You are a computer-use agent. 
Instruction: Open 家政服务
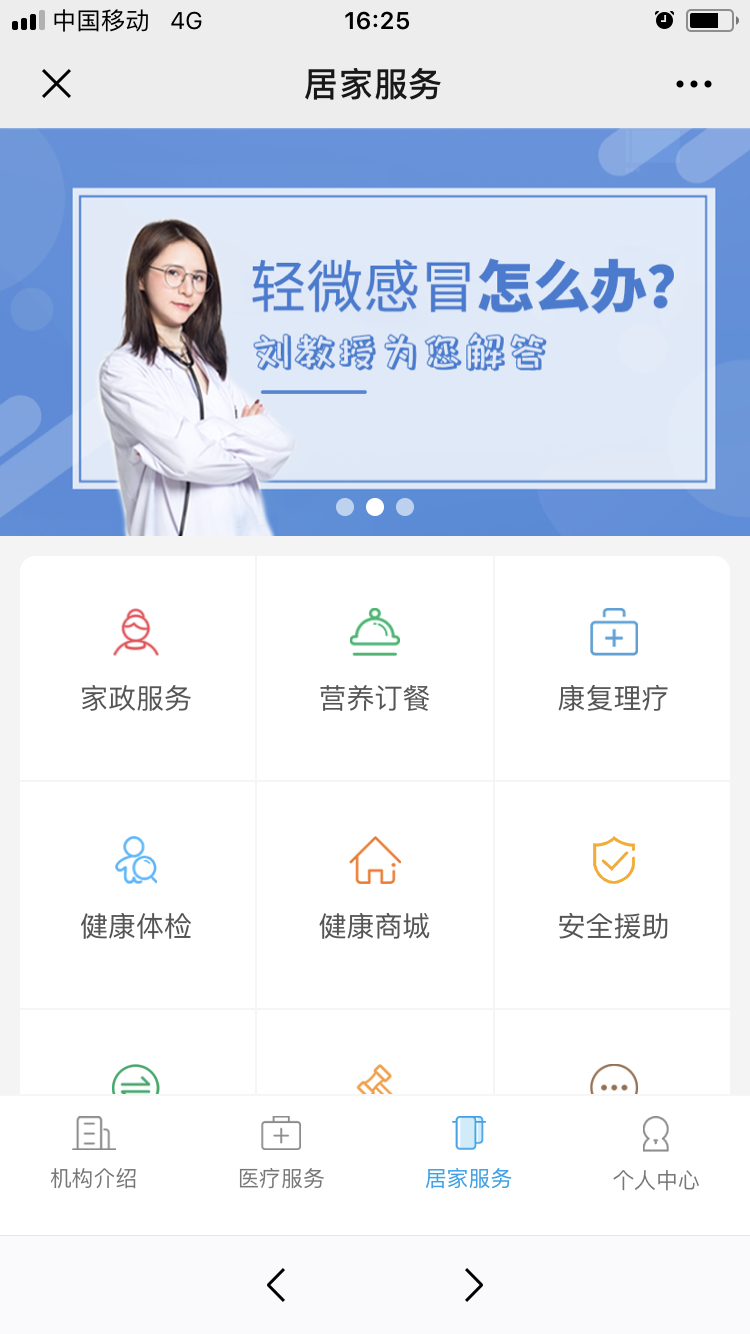tap(137, 668)
